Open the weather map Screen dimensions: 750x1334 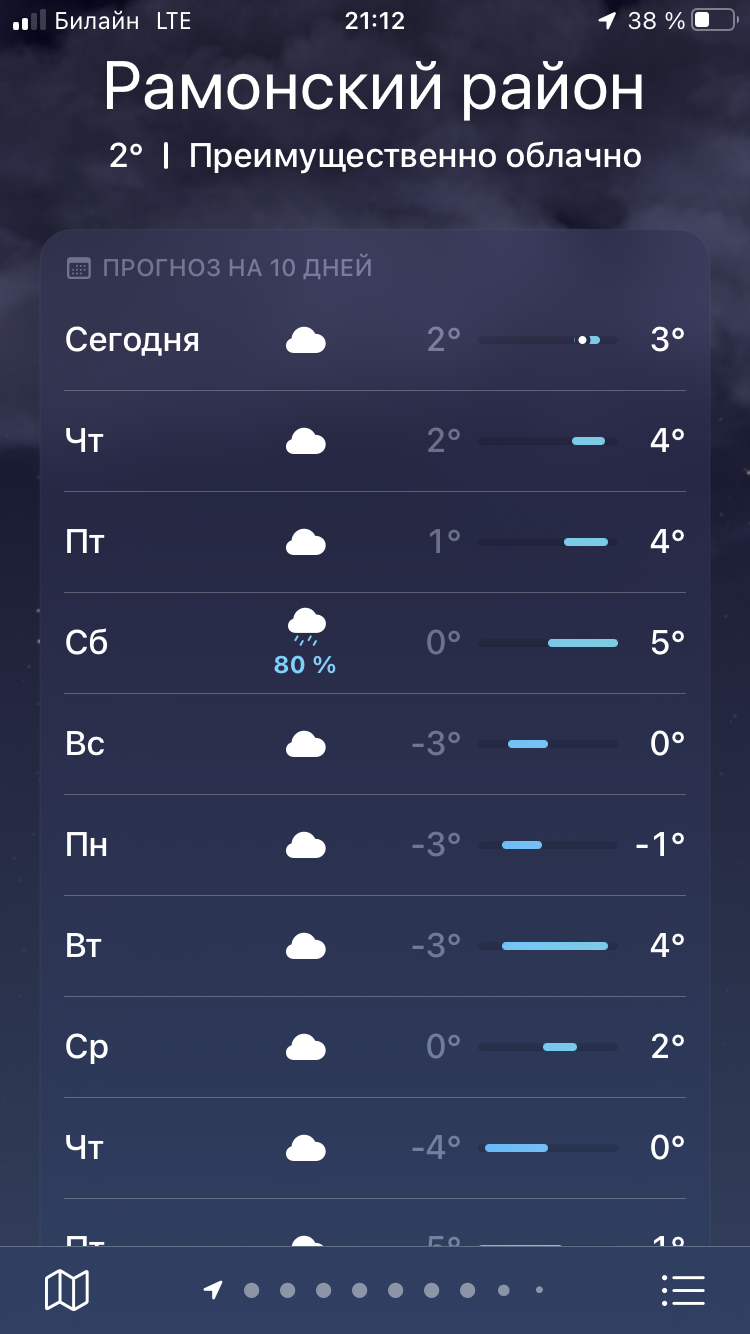point(67,1290)
